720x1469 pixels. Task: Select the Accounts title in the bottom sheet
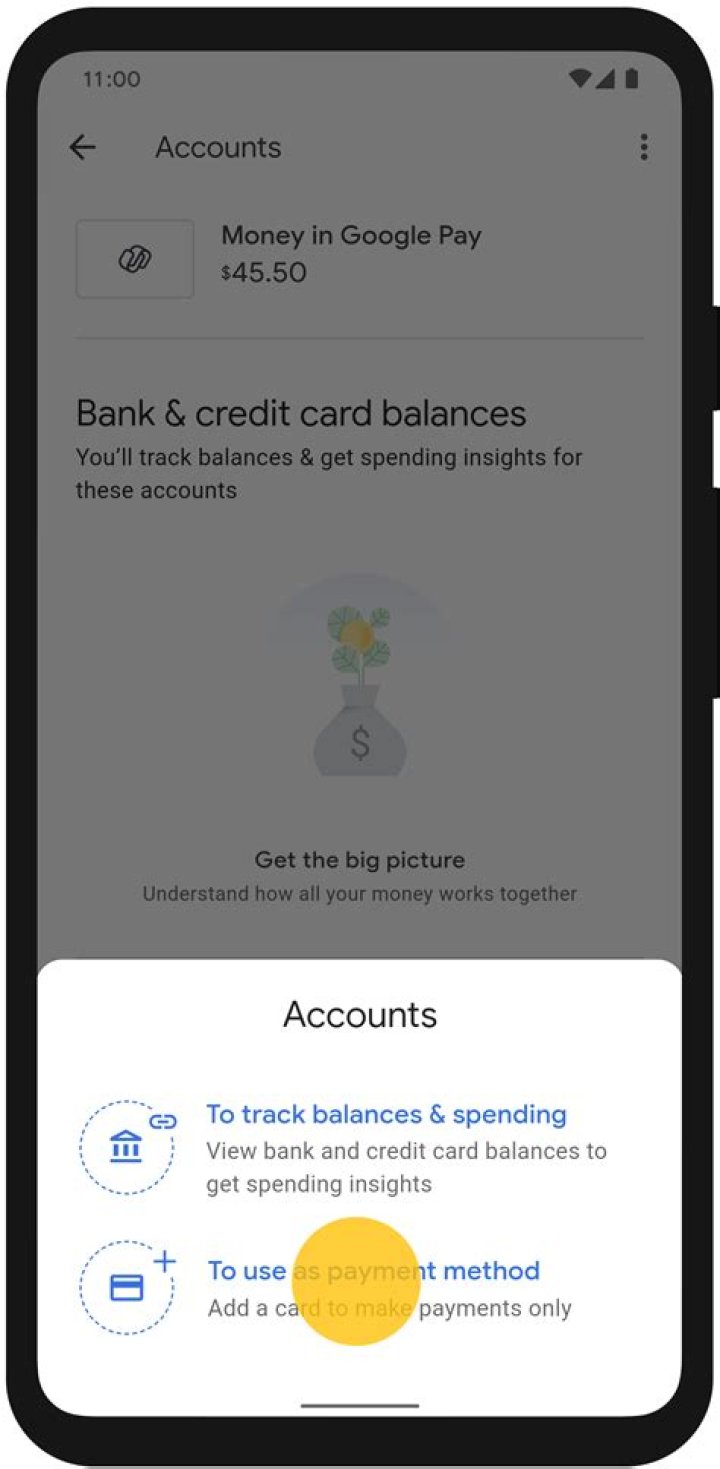coord(360,1015)
